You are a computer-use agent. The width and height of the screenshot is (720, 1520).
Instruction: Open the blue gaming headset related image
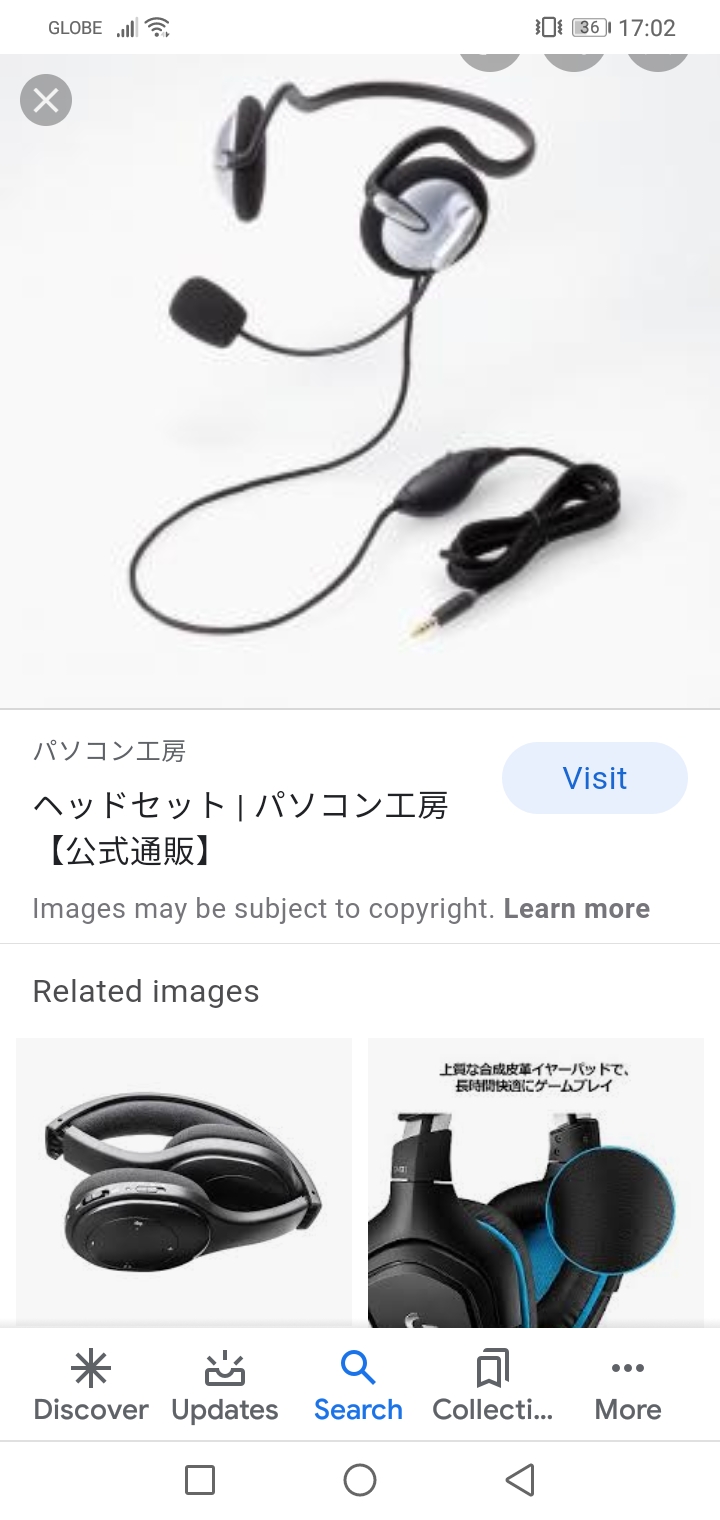coord(536,1183)
